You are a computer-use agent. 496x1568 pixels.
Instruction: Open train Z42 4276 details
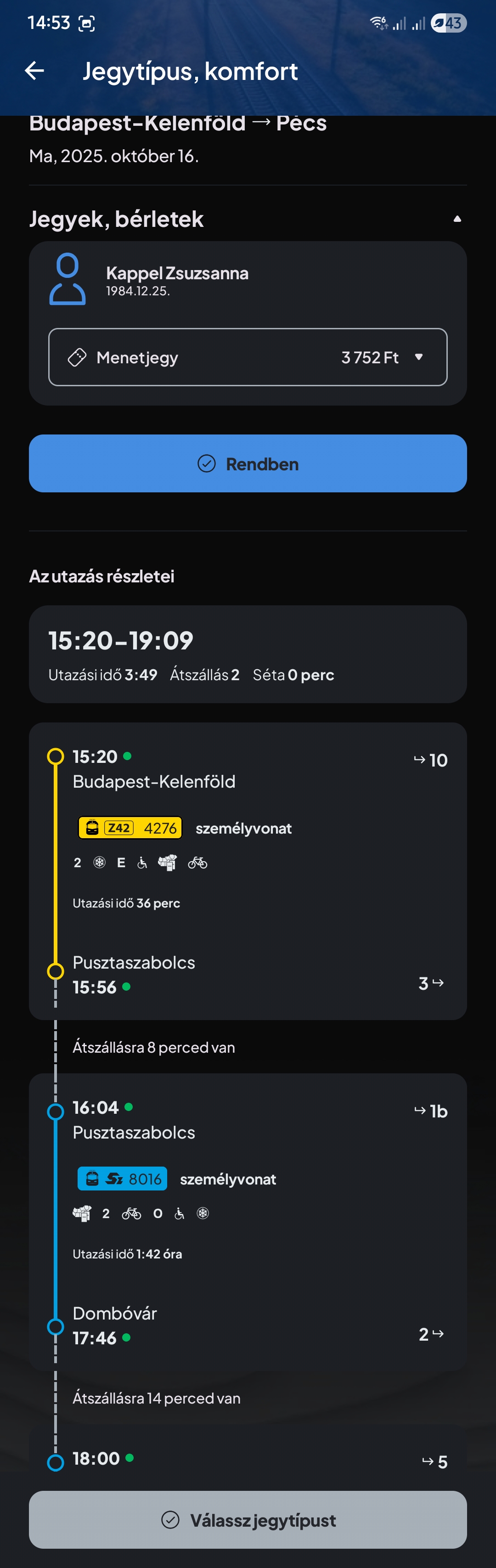130,828
